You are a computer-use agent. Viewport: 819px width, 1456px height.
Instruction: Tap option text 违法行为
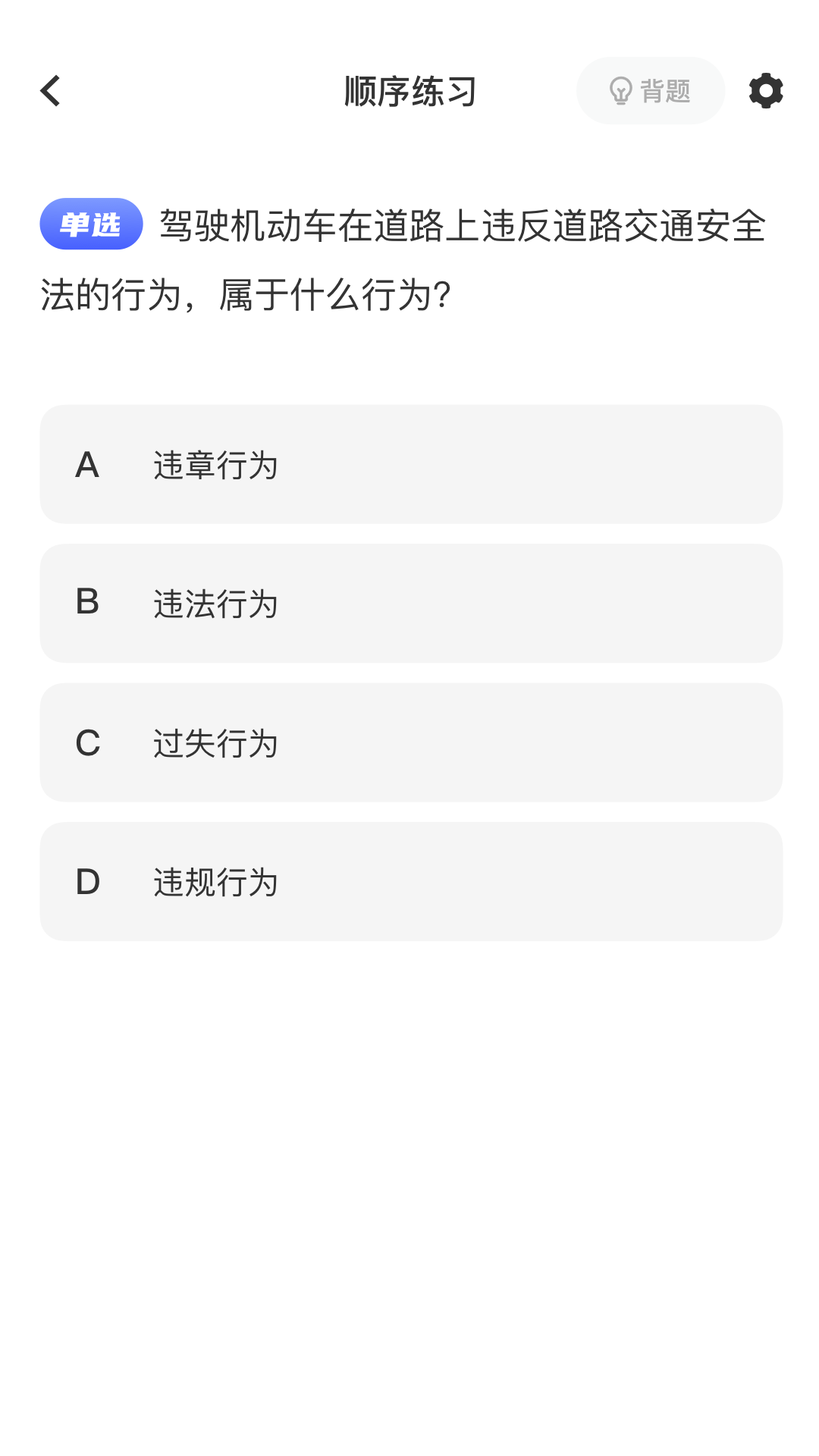(215, 604)
